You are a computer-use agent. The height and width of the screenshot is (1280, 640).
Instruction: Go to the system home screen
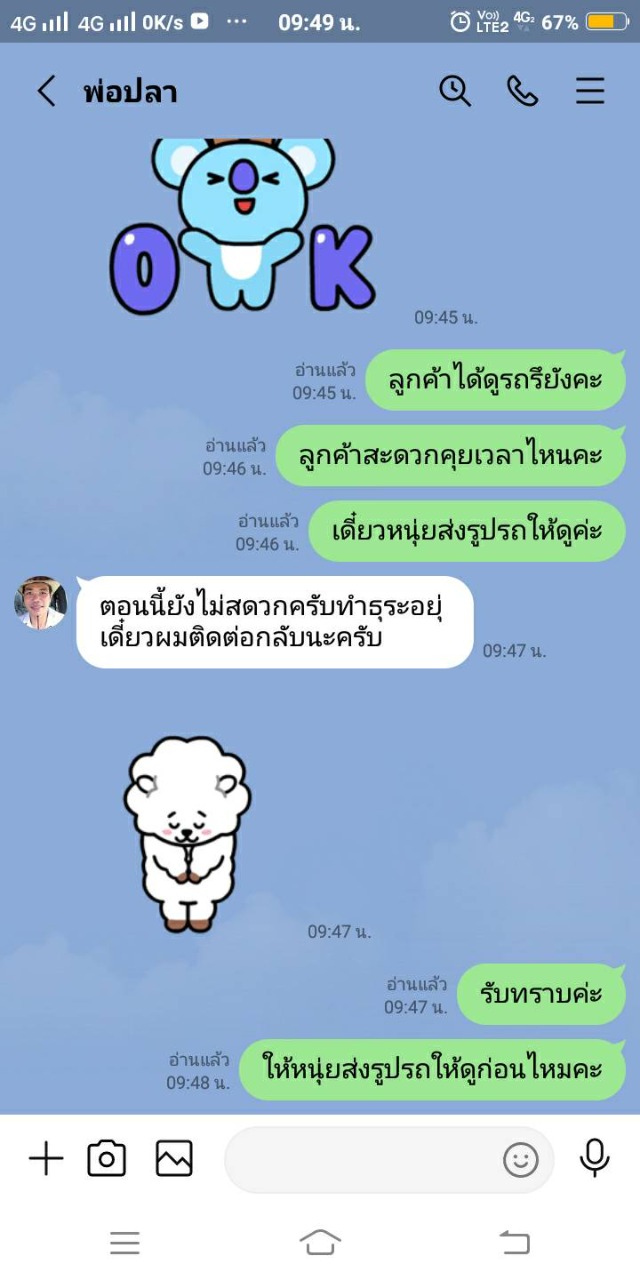pyautogui.click(x=320, y=1243)
